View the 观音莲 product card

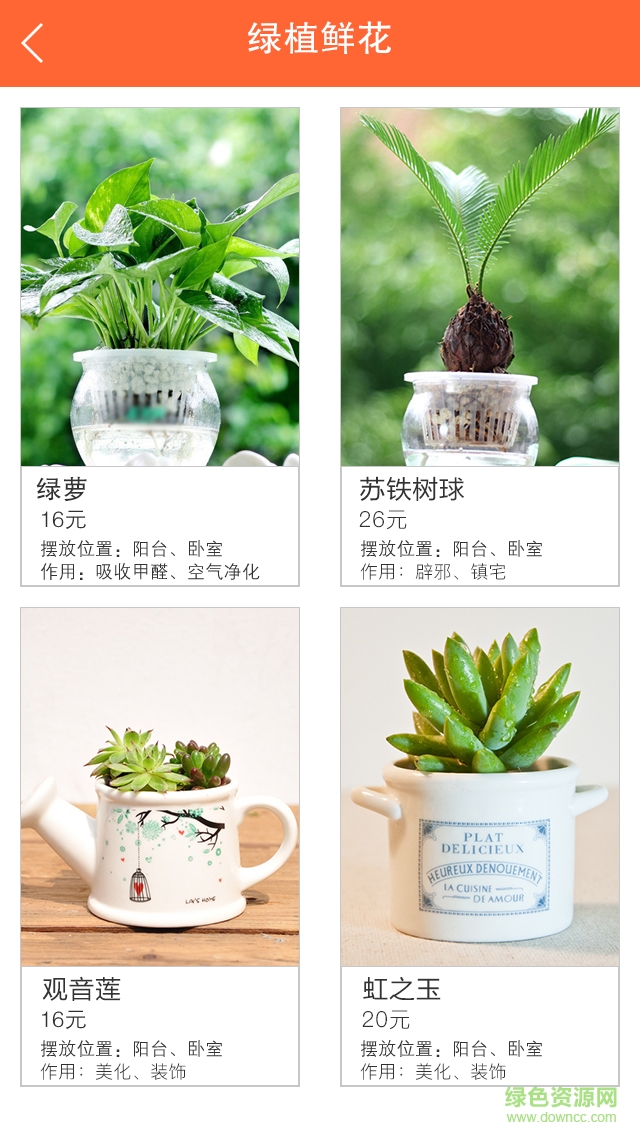pos(160,846)
